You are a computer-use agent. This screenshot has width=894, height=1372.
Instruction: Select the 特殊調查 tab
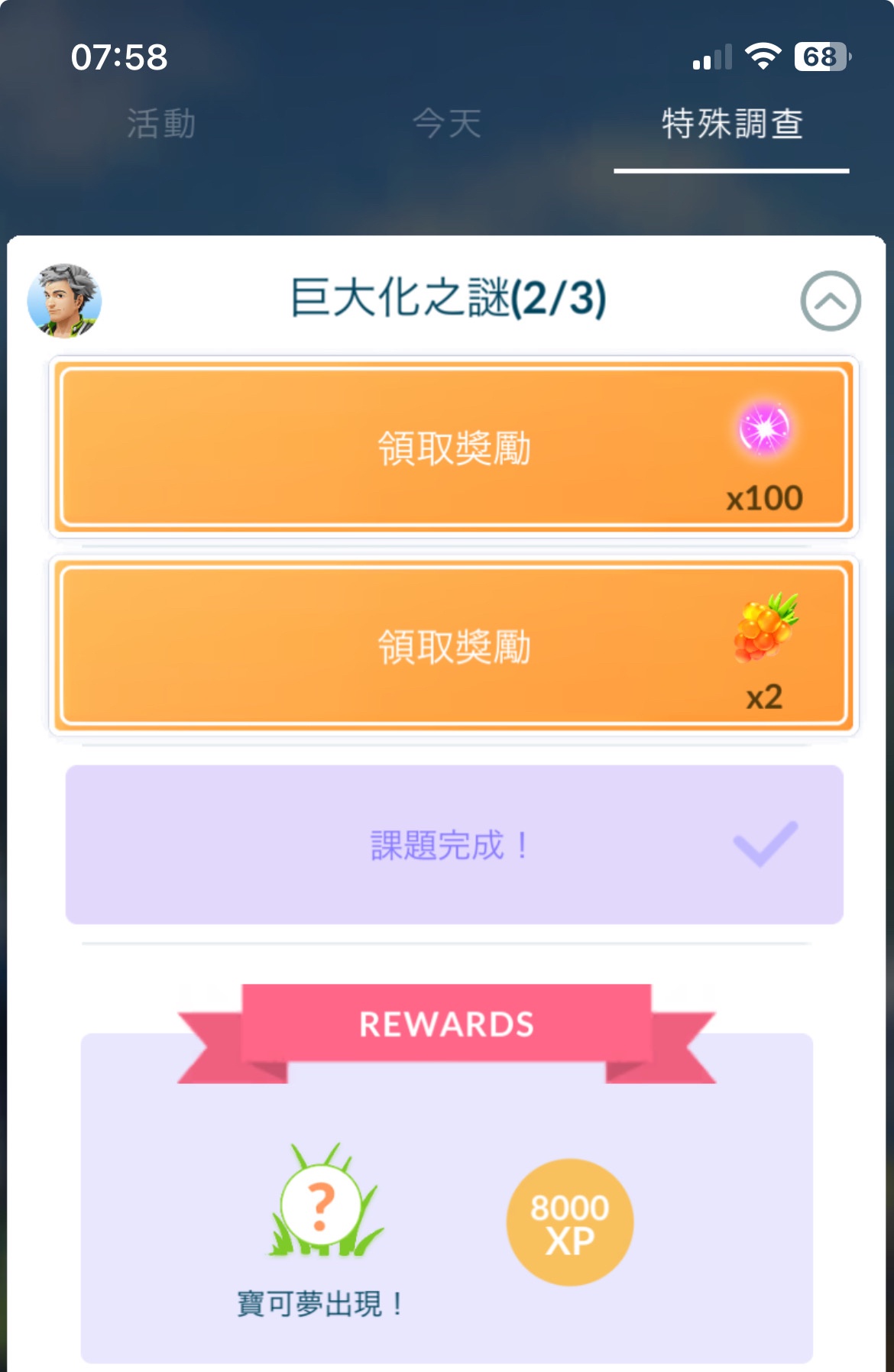click(732, 124)
